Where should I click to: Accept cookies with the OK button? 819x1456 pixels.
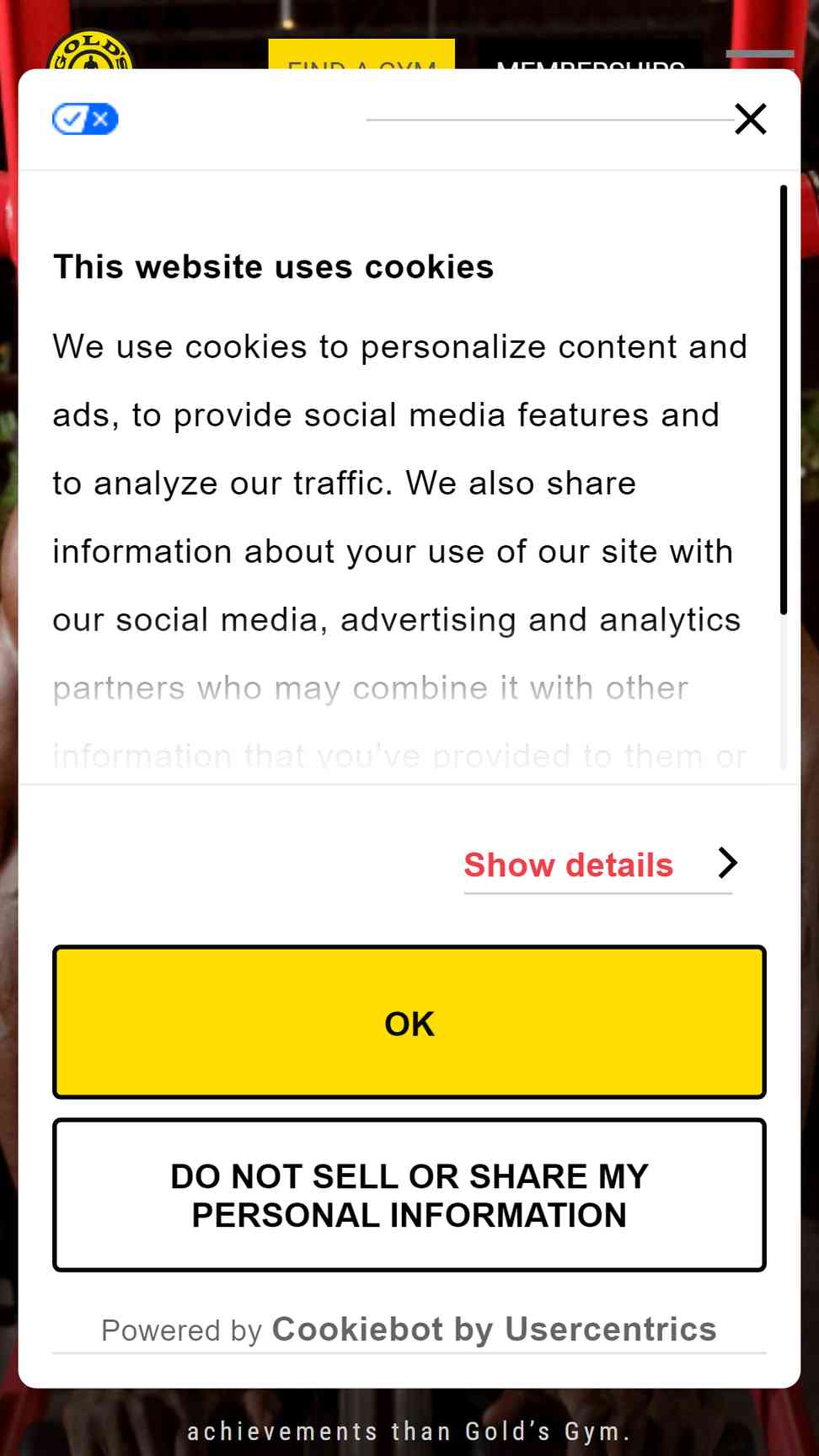click(x=409, y=1022)
